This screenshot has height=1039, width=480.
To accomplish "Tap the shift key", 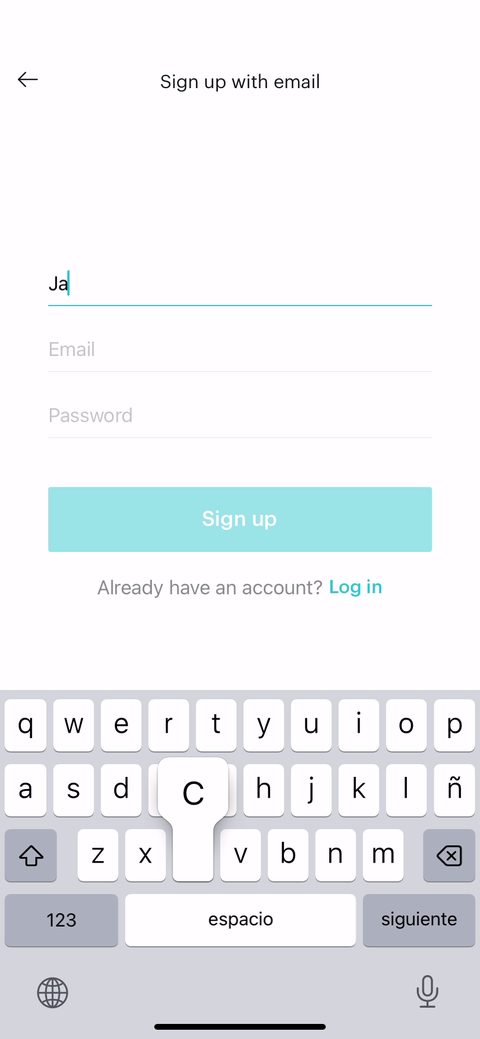I will (x=30, y=856).
